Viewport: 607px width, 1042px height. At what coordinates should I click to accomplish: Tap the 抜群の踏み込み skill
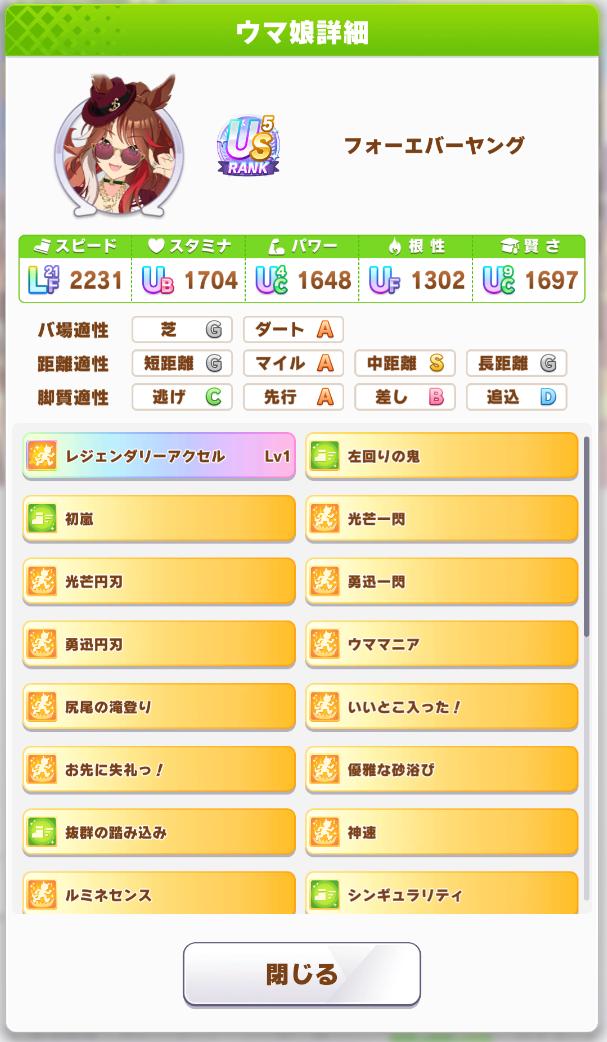[159, 832]
